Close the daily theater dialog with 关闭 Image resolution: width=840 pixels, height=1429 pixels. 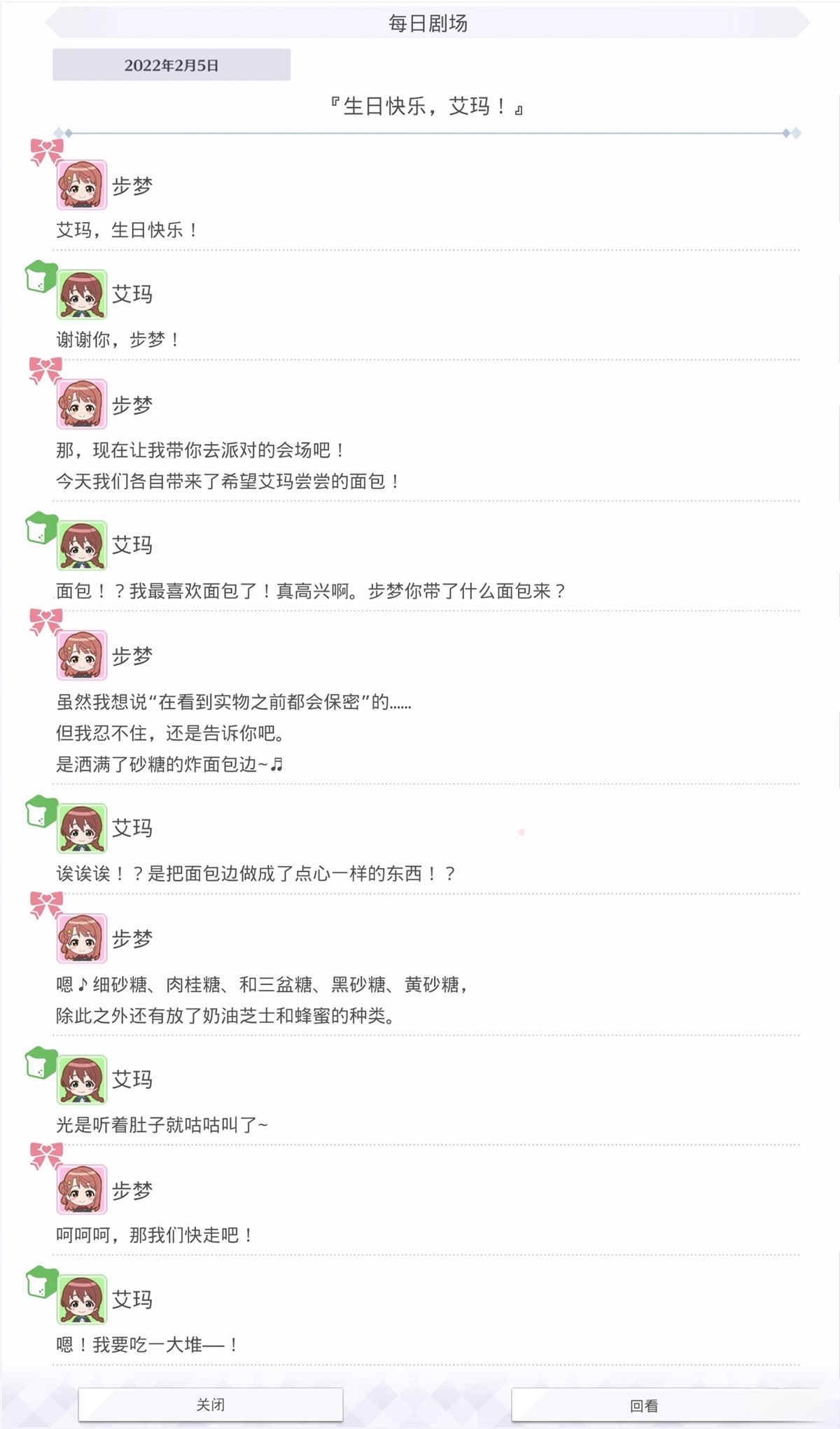(211, 1404)
